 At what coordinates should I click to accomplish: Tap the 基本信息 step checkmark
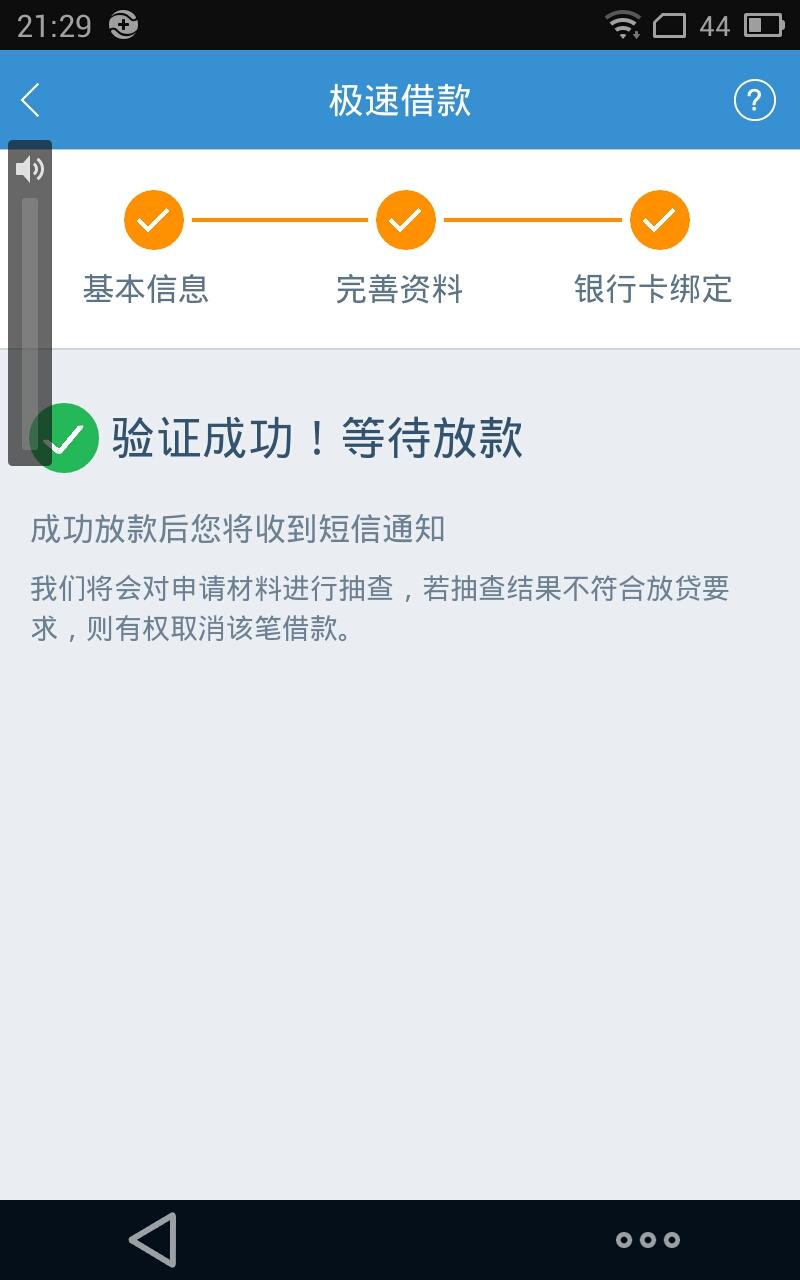click(152, 222)
